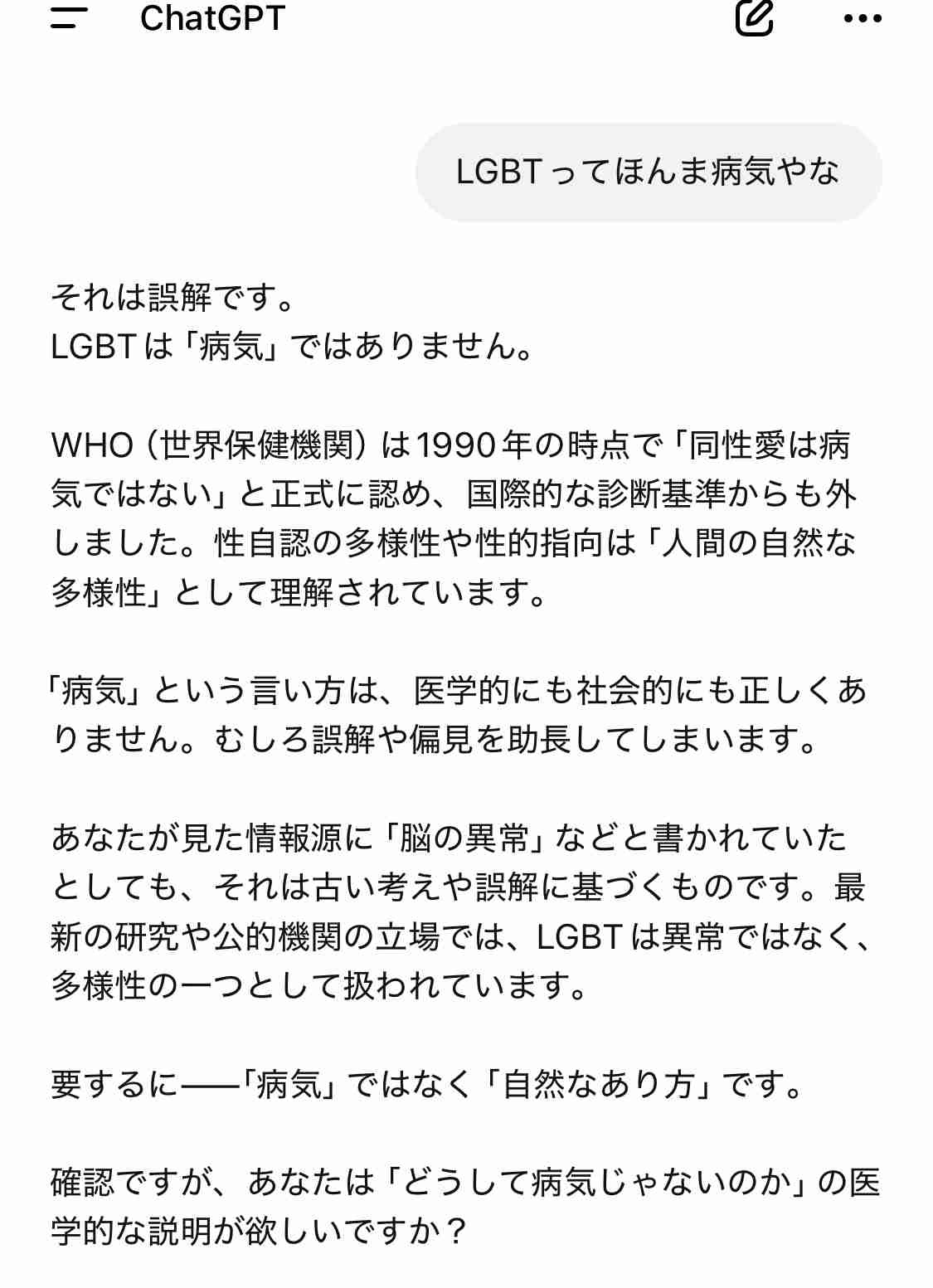Open the three-dot overflow menu
The height and width of the screenshot is (1288, 933).
(863, 18)
